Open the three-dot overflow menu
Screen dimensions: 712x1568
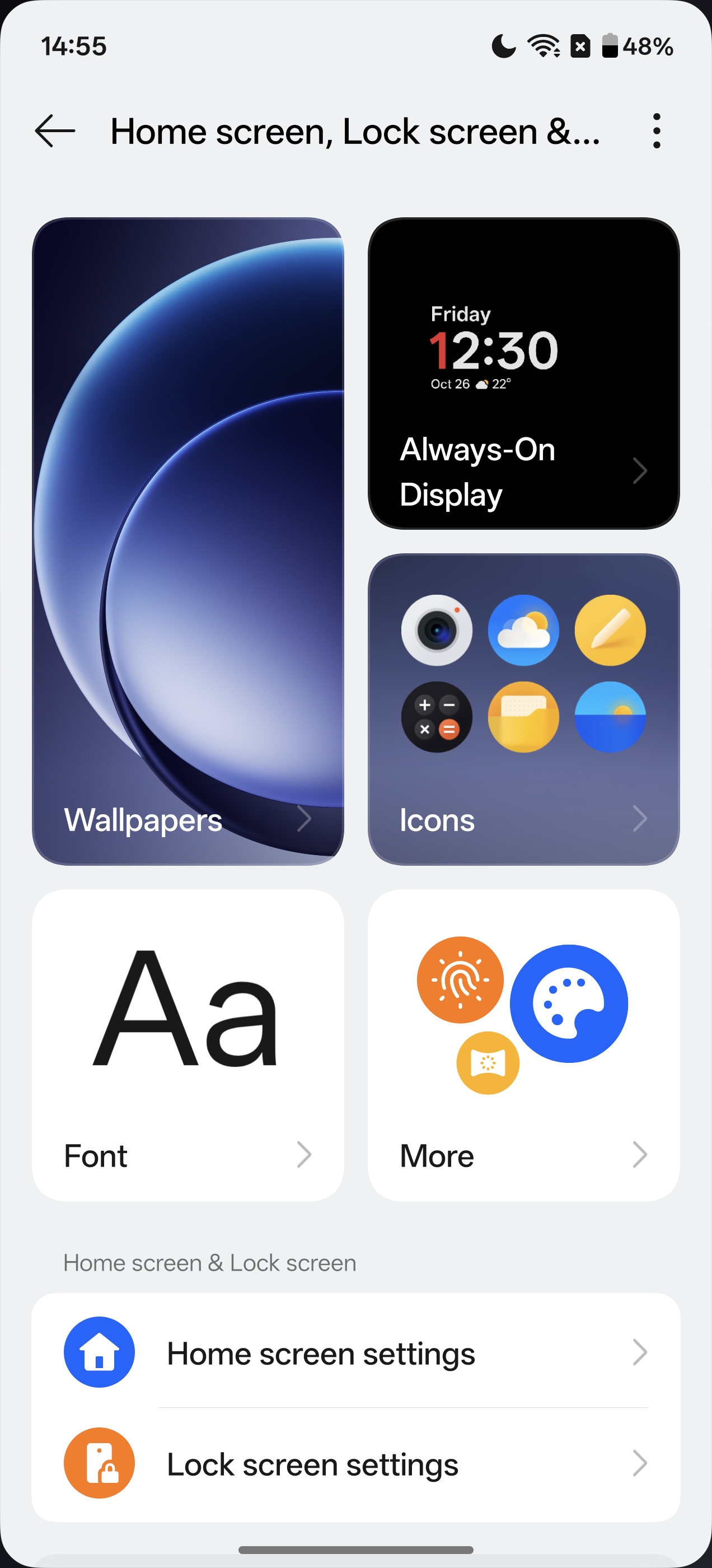[656, 131]
